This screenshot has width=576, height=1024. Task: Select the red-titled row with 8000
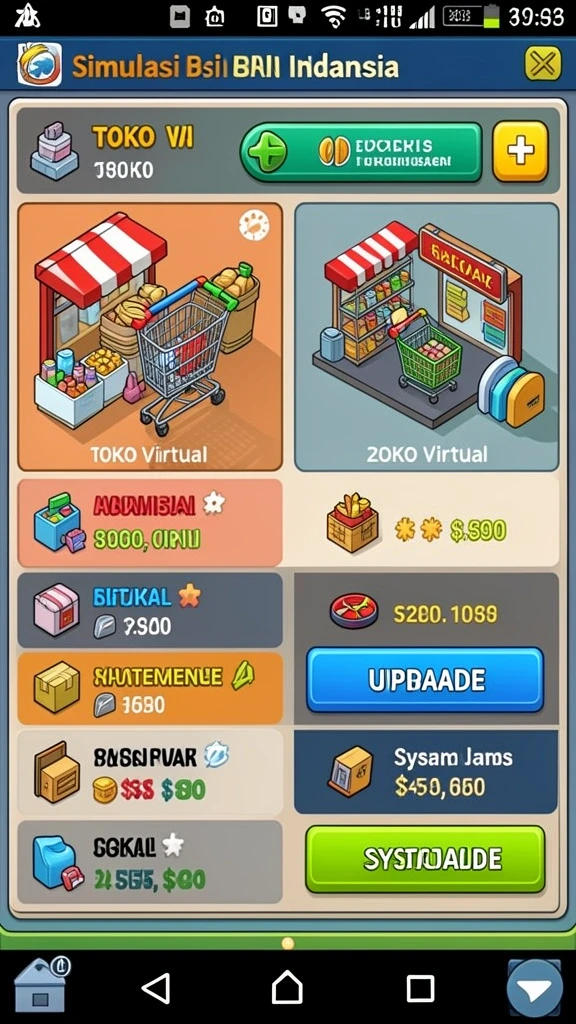click(150, 522)
